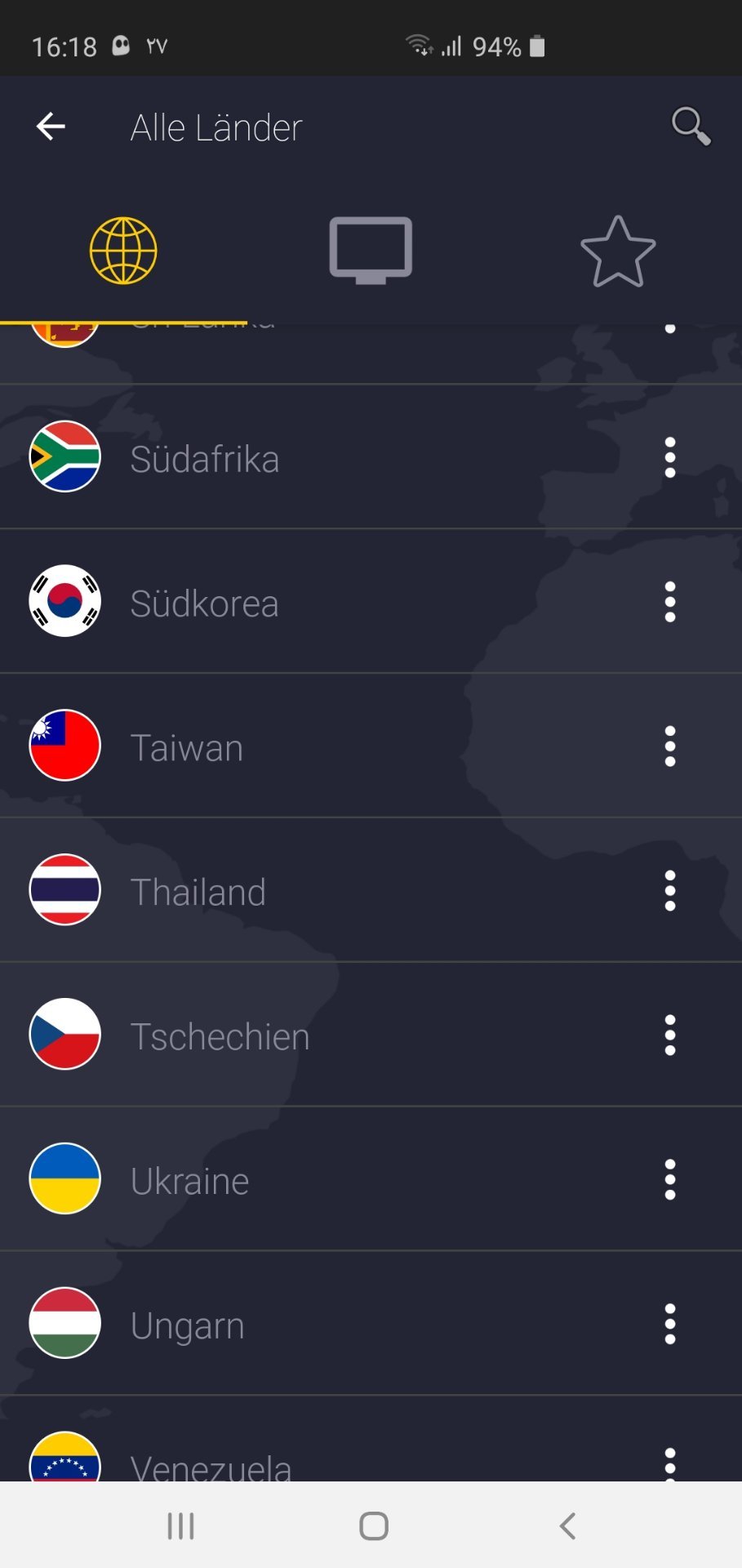
Task: Open the country search magnifier
Action: pos(691,127)
